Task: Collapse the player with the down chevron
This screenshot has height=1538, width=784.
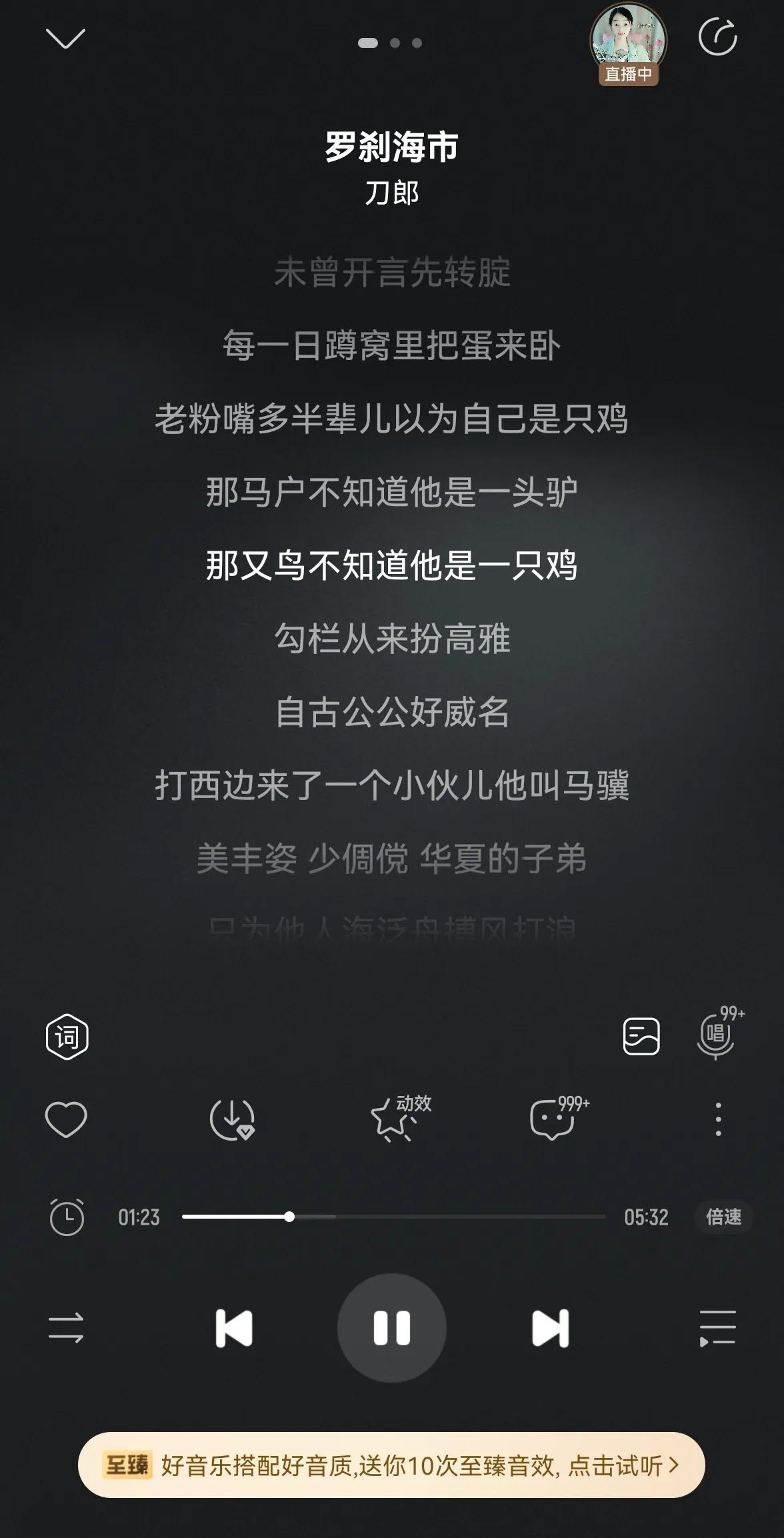Action: pyautogui.click(x=67, y=40)
